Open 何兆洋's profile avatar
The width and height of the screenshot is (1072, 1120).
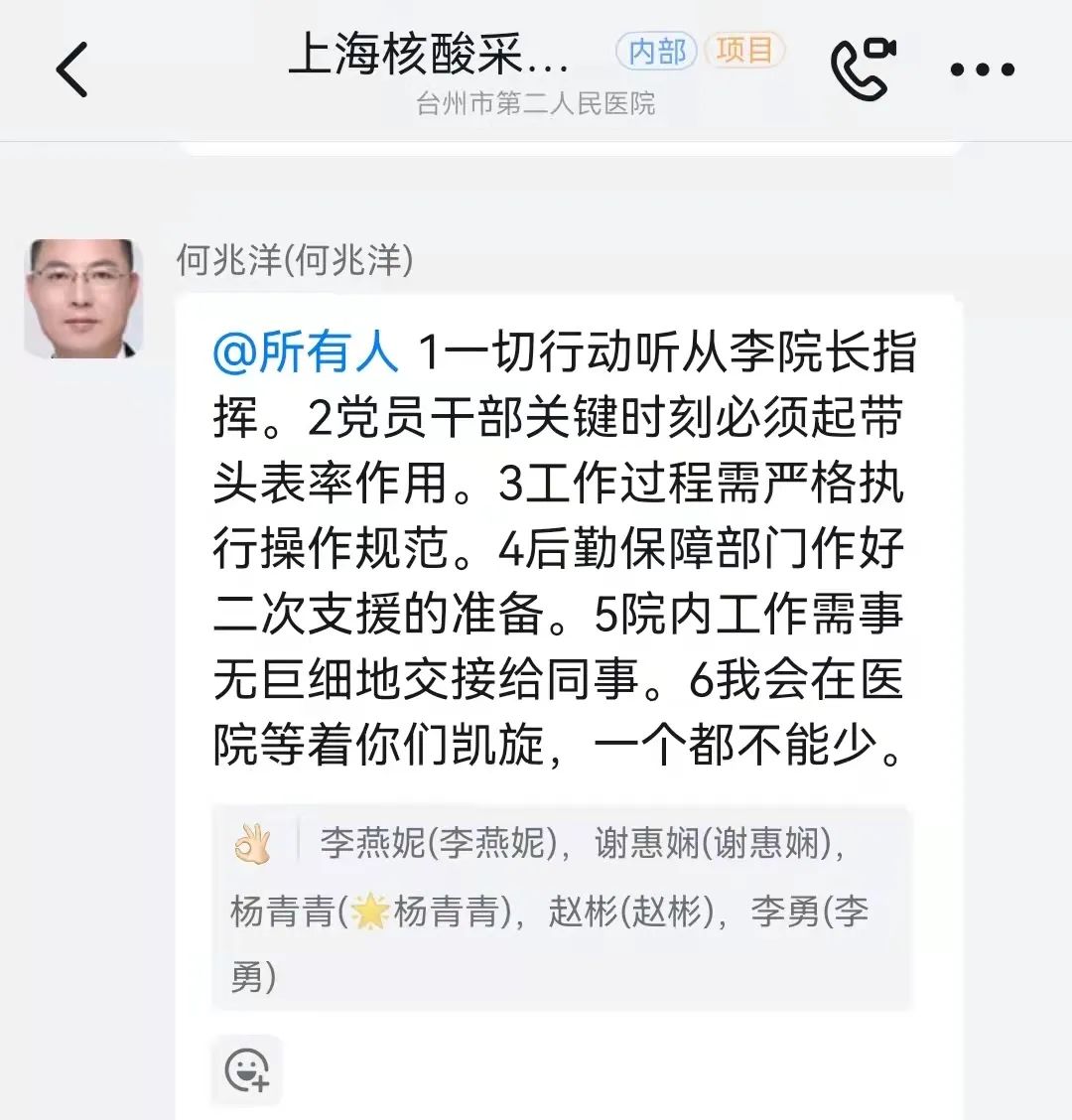[83, 299]
